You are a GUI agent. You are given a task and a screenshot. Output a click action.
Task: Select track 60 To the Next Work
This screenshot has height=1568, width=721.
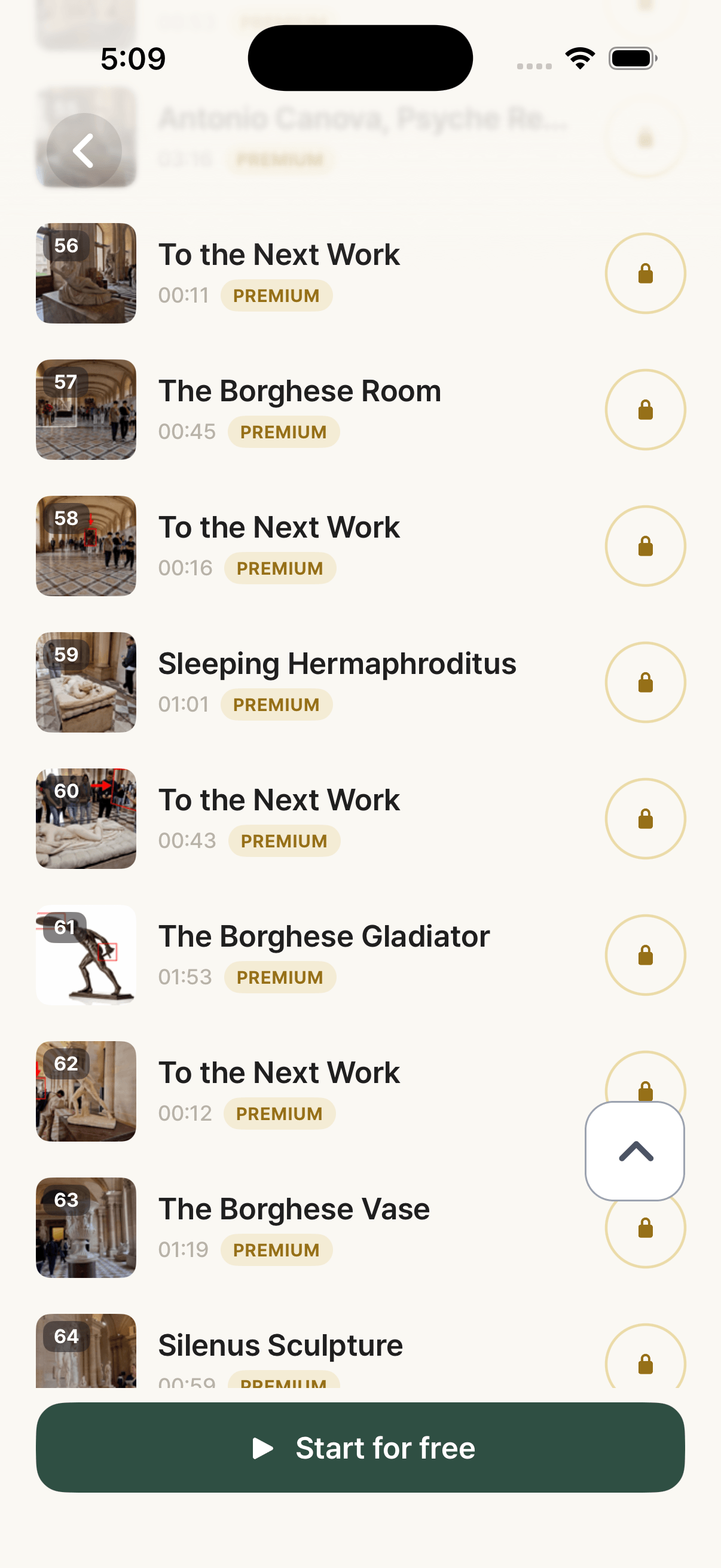(360, 819)
